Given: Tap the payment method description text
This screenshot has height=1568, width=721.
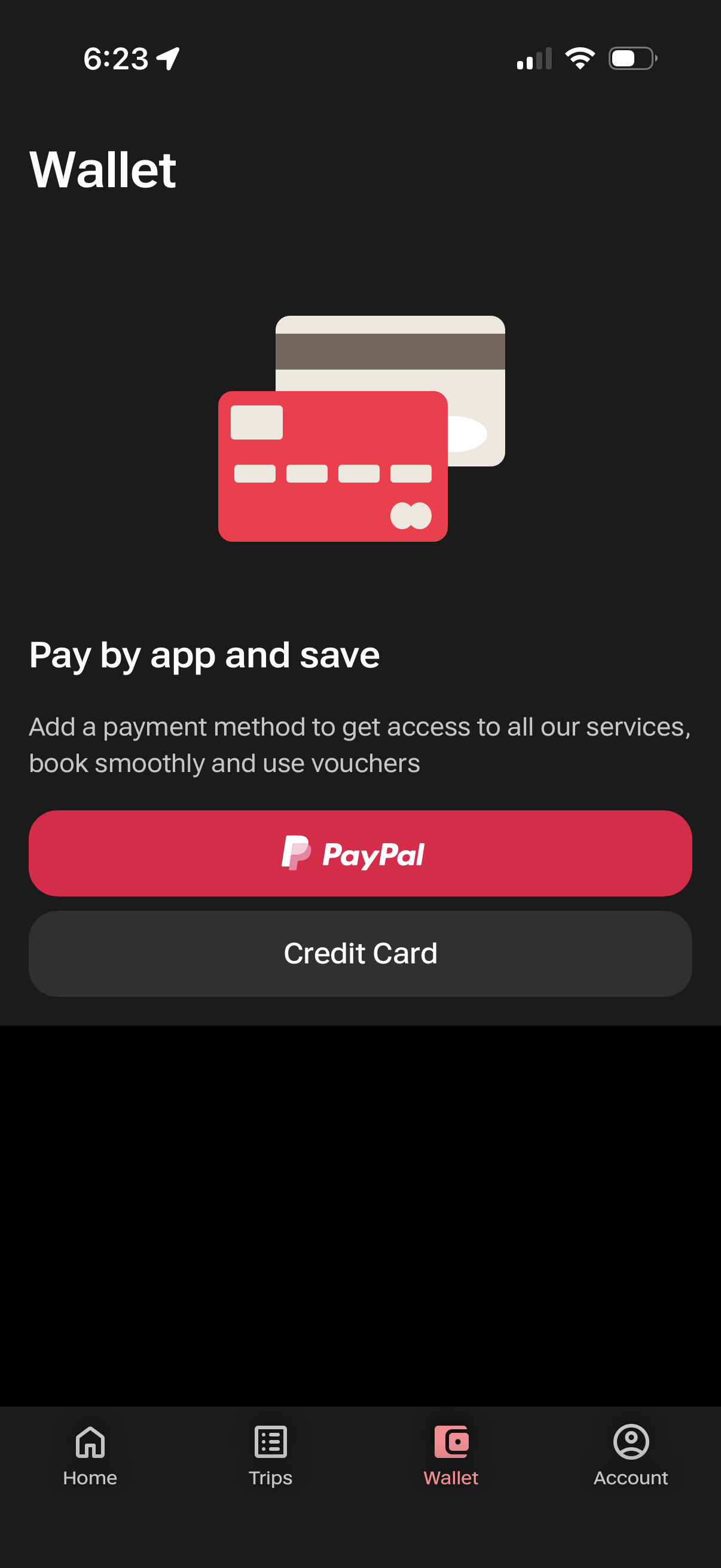Looking at the screenshot, I should tap(360, 744).
